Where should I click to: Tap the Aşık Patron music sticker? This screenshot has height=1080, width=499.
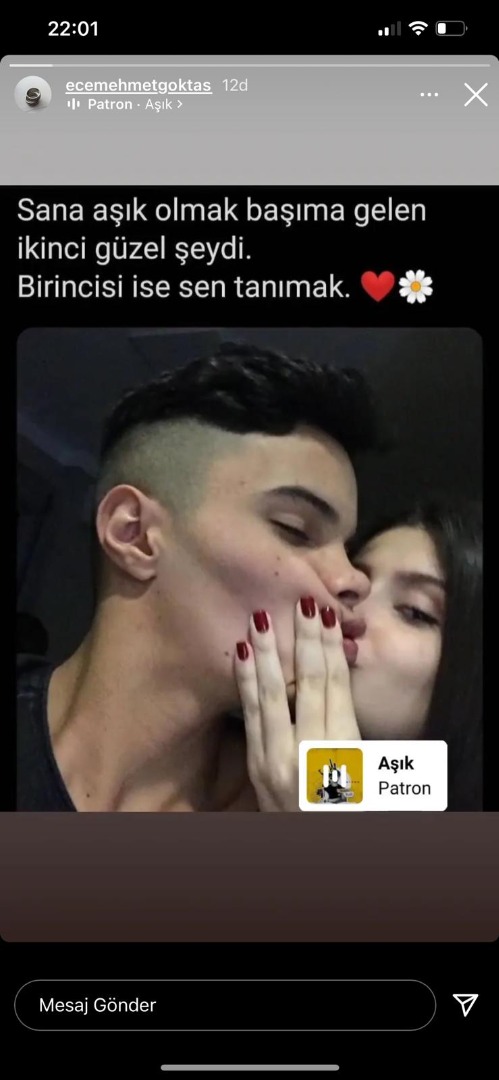[x=373, y=775]
